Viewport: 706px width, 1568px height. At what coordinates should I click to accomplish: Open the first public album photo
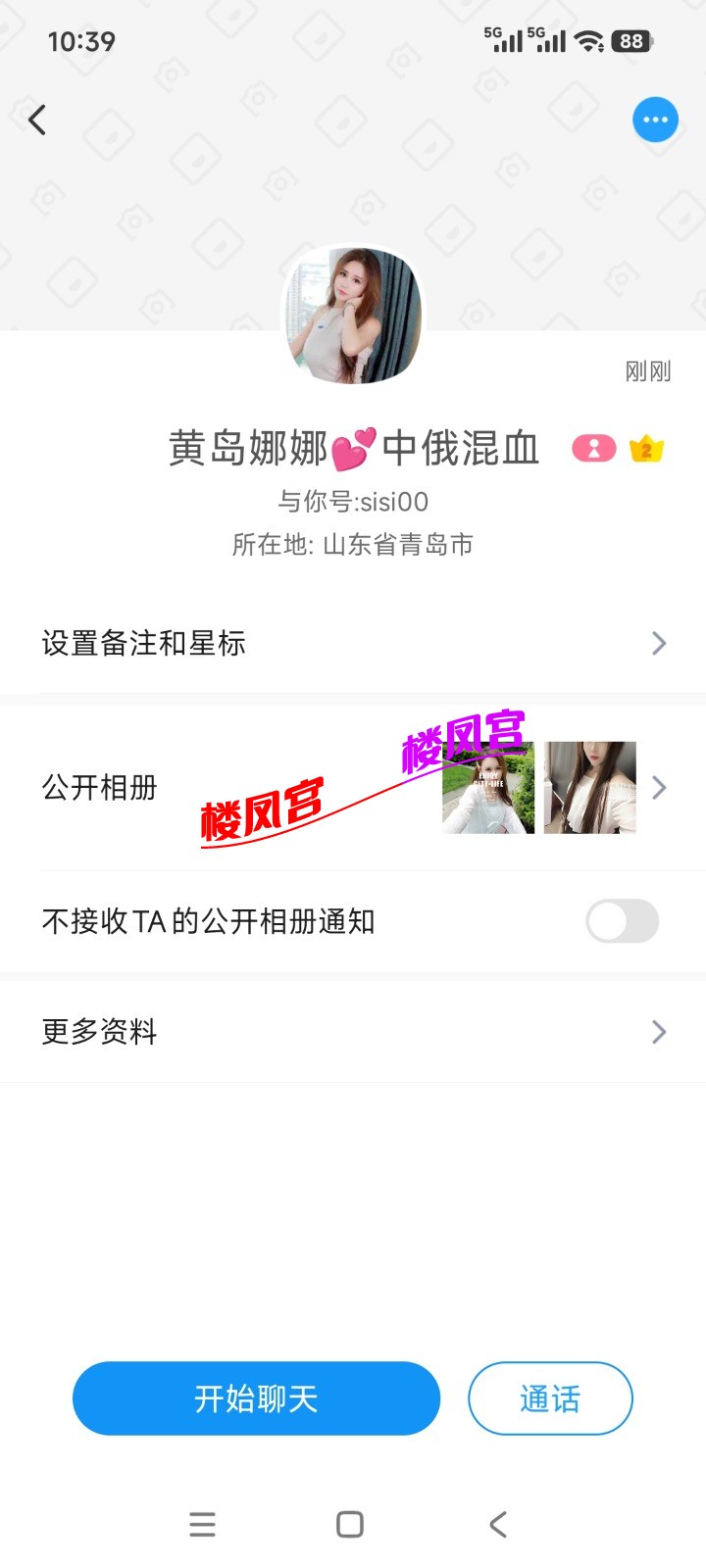pyautogui.click(x=487, y=787)
